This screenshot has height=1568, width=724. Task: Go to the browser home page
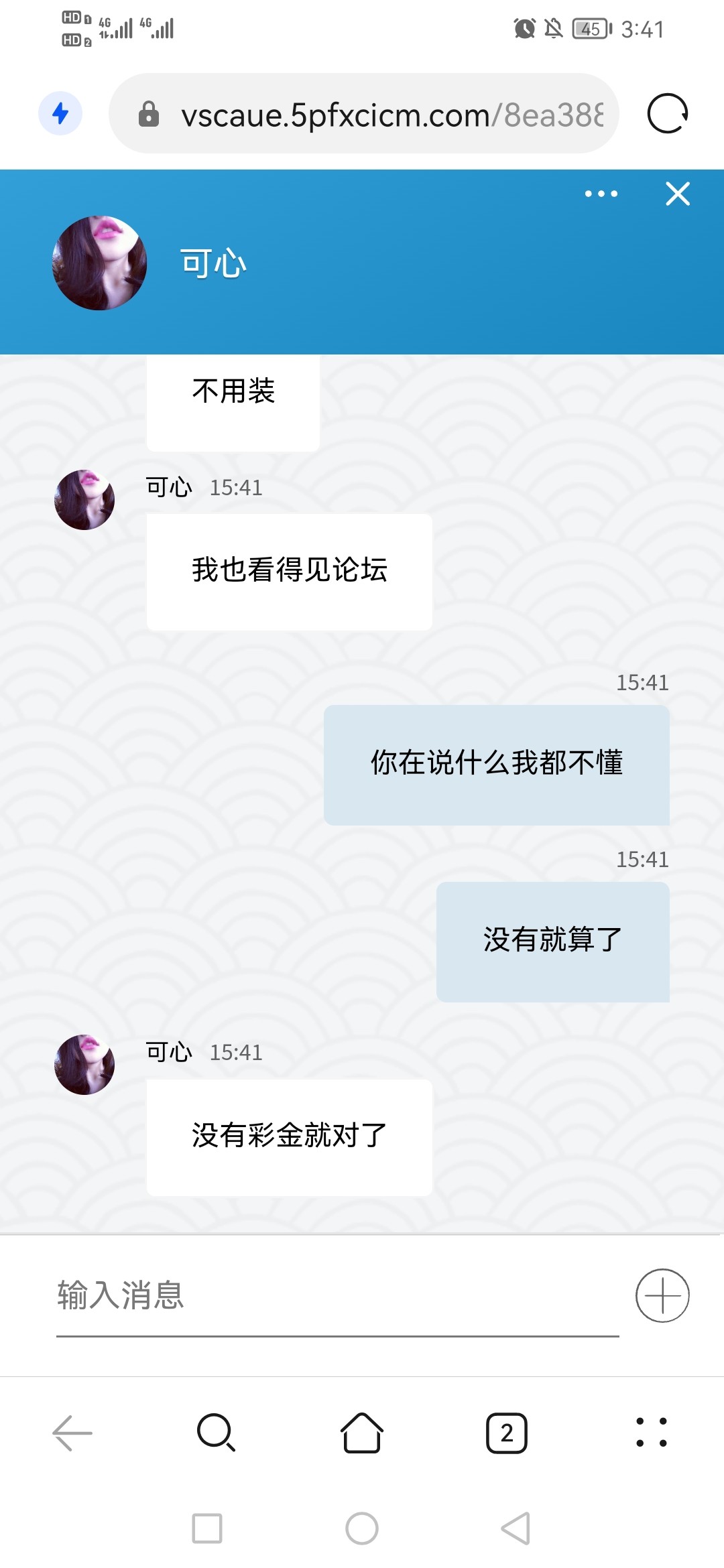(x=362, y=1433)
